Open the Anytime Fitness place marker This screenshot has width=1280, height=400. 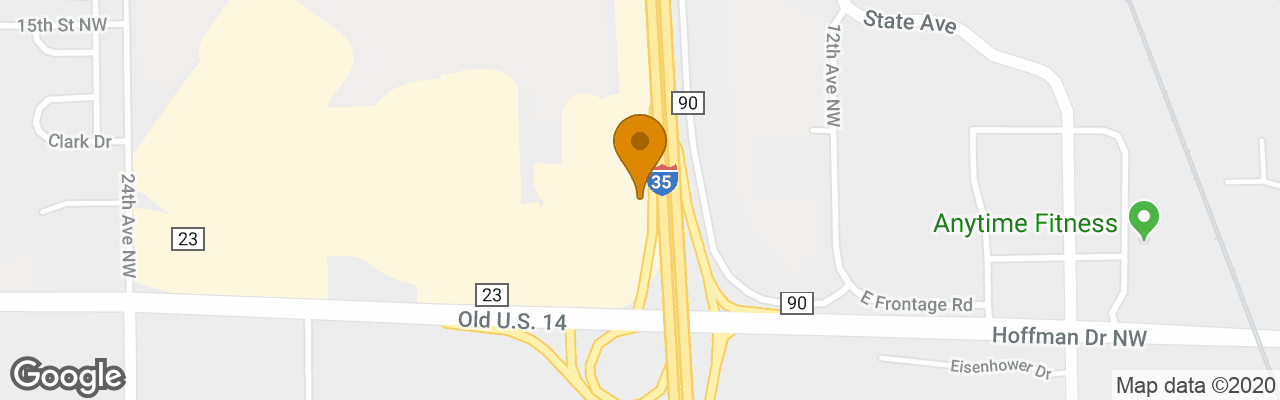(1143, 218)
